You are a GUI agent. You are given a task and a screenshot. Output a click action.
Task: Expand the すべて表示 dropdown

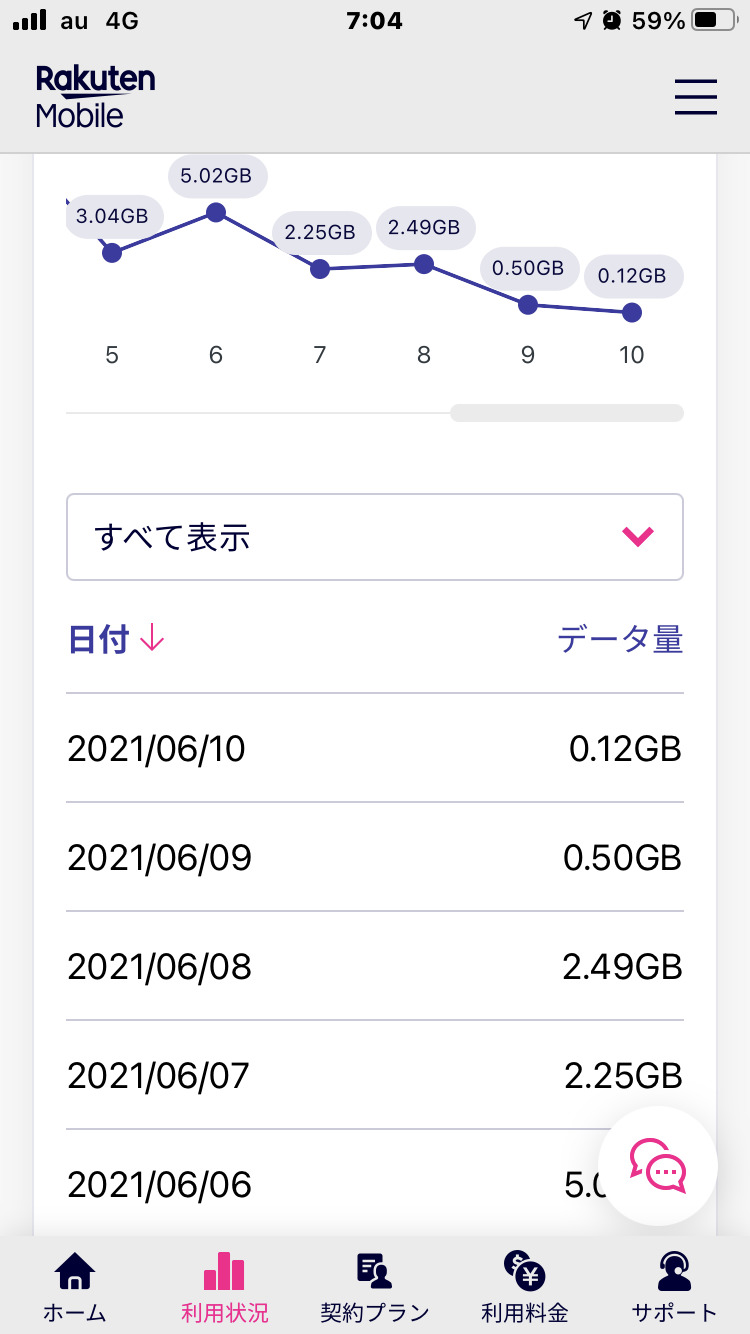[374, 537]
